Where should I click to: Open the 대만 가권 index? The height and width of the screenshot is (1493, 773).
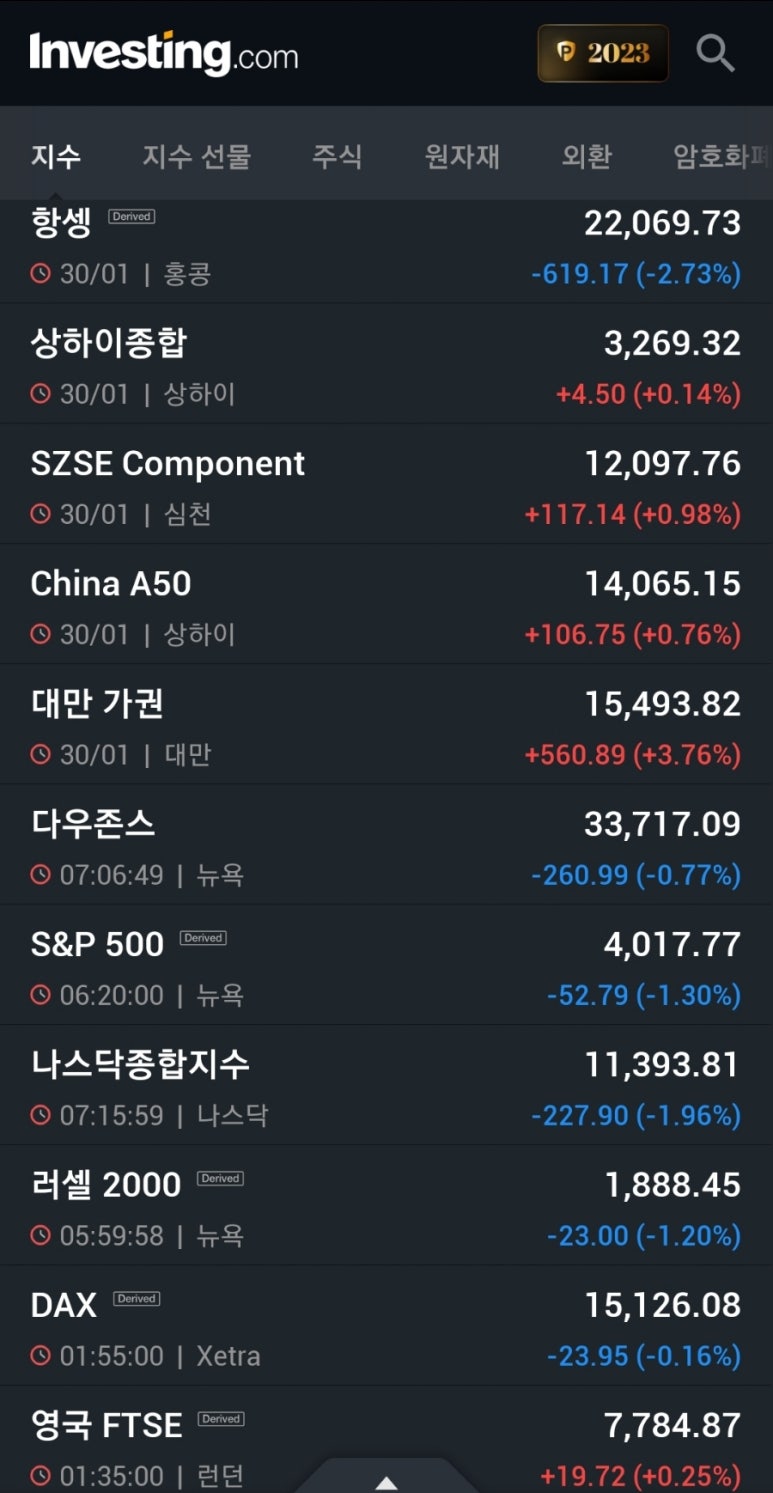click(386, 724)
